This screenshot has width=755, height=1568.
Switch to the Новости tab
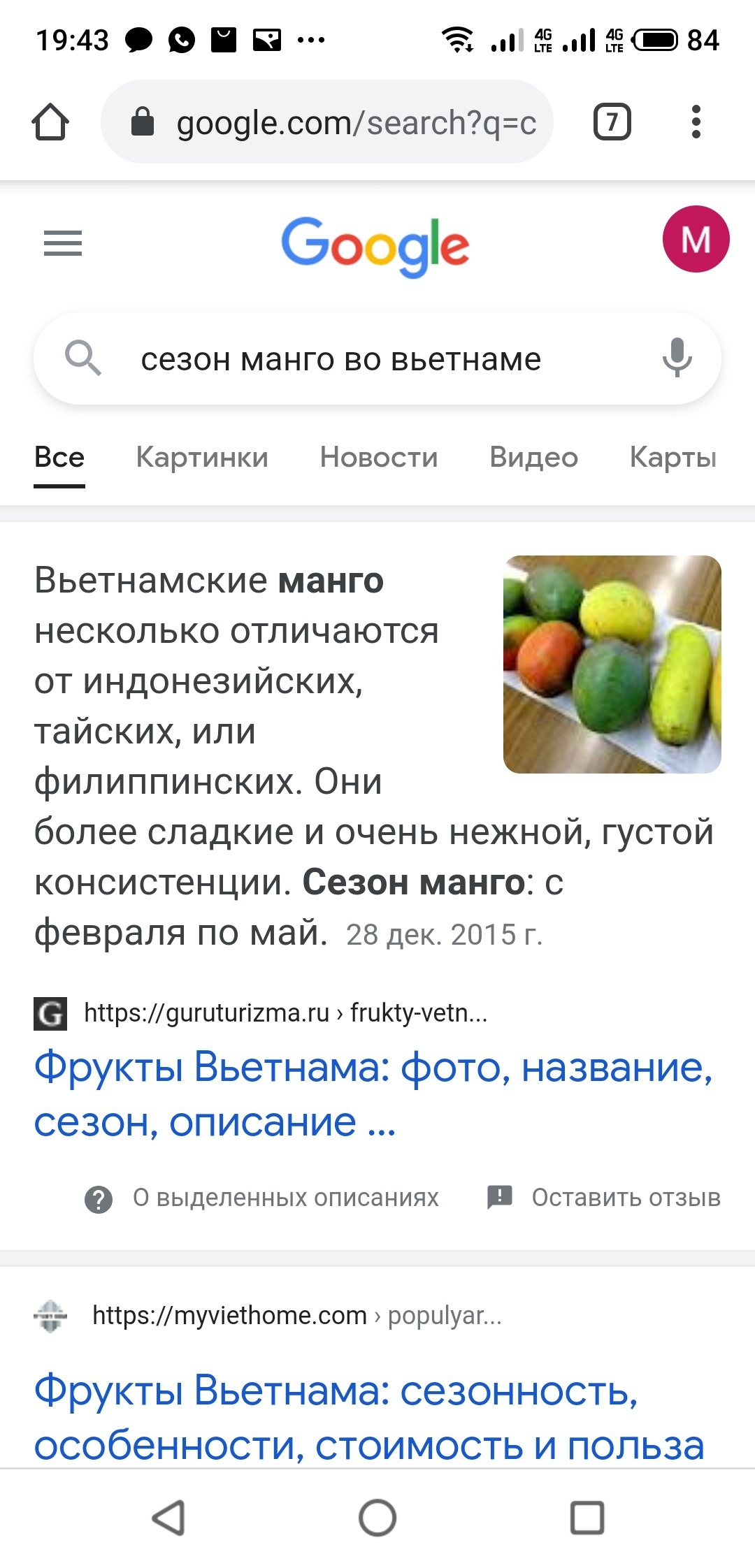[x=379, y=457]
